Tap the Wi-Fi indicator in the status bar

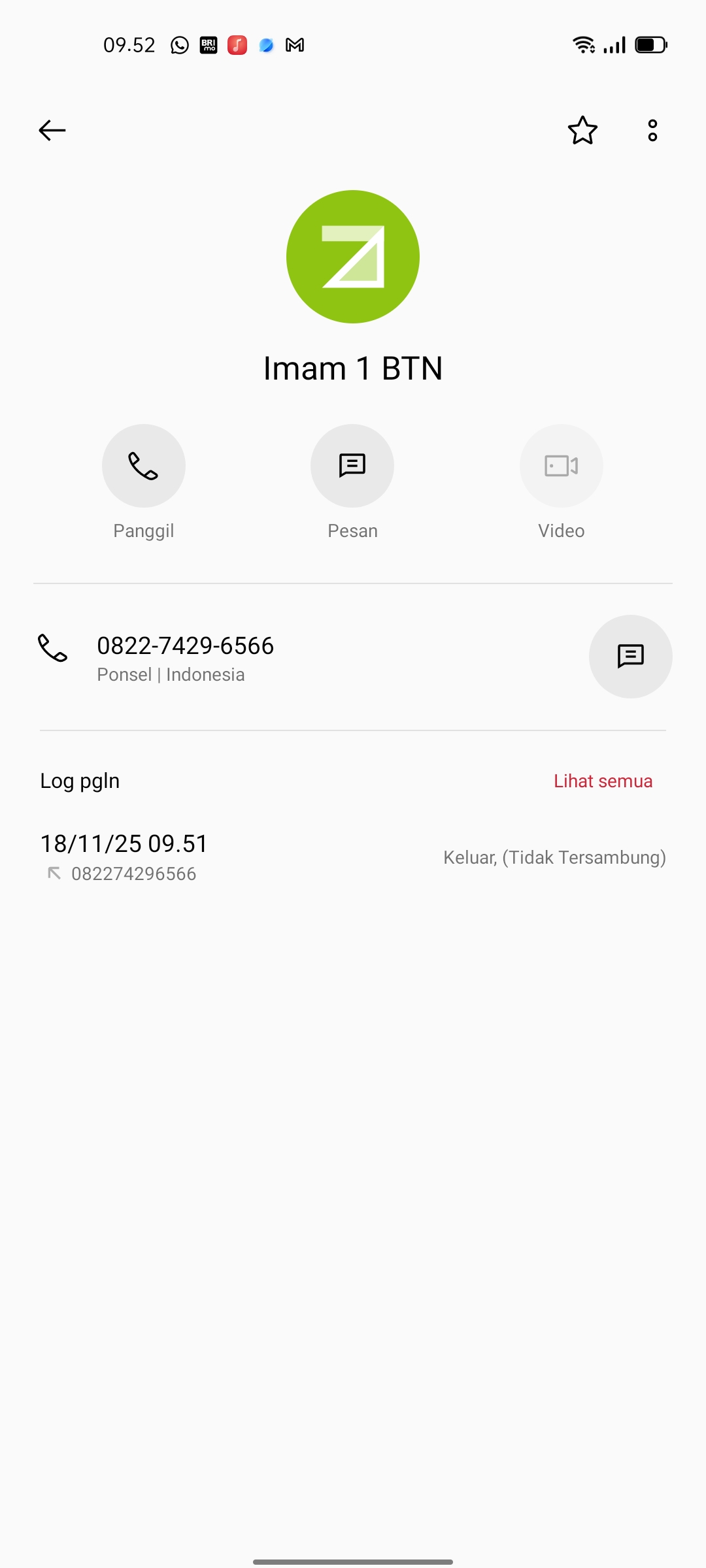582,44
